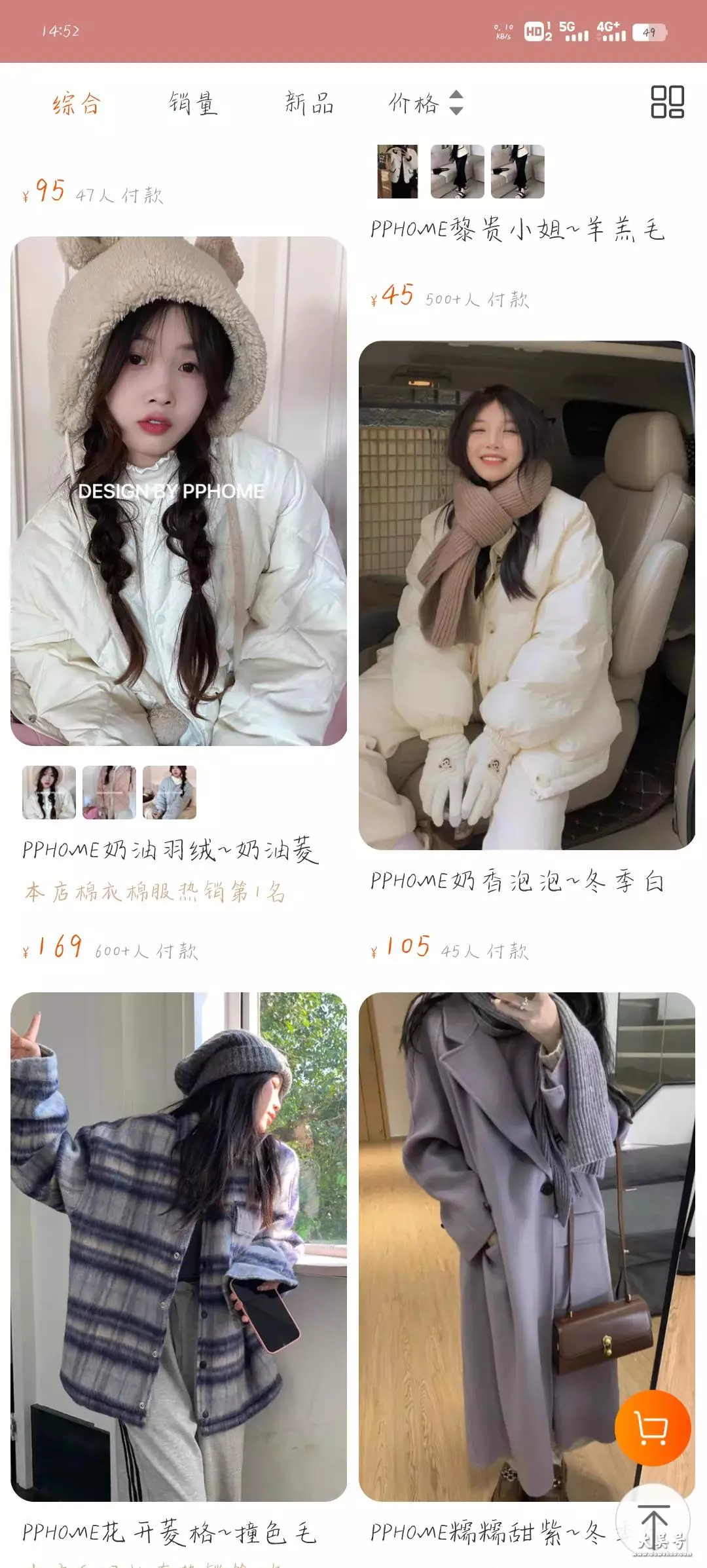The height and width of the screenshot is (1568, 707).
Task: Switch to the 新品 tab
Action: [309, 103]
